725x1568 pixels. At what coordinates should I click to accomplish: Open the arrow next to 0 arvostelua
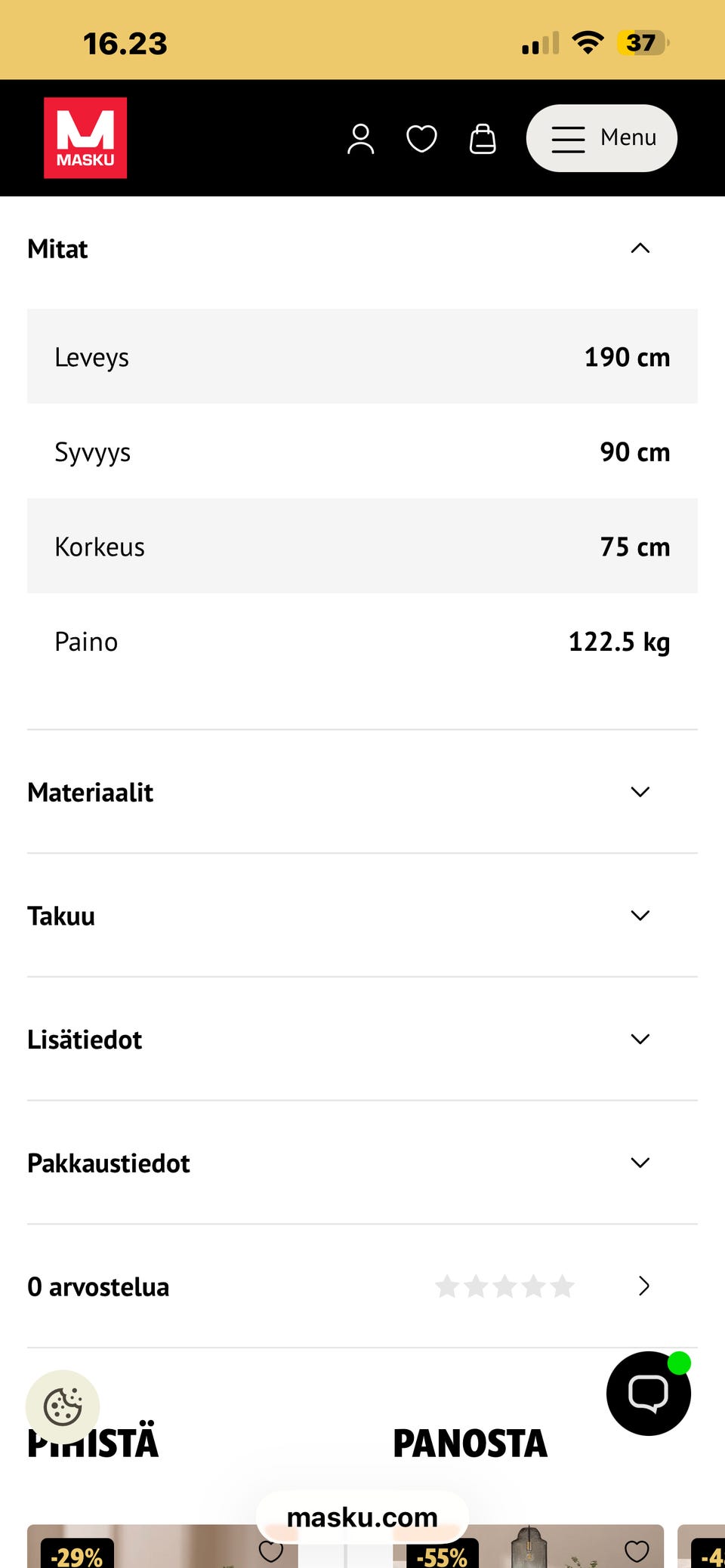[x=643, y=1286]
